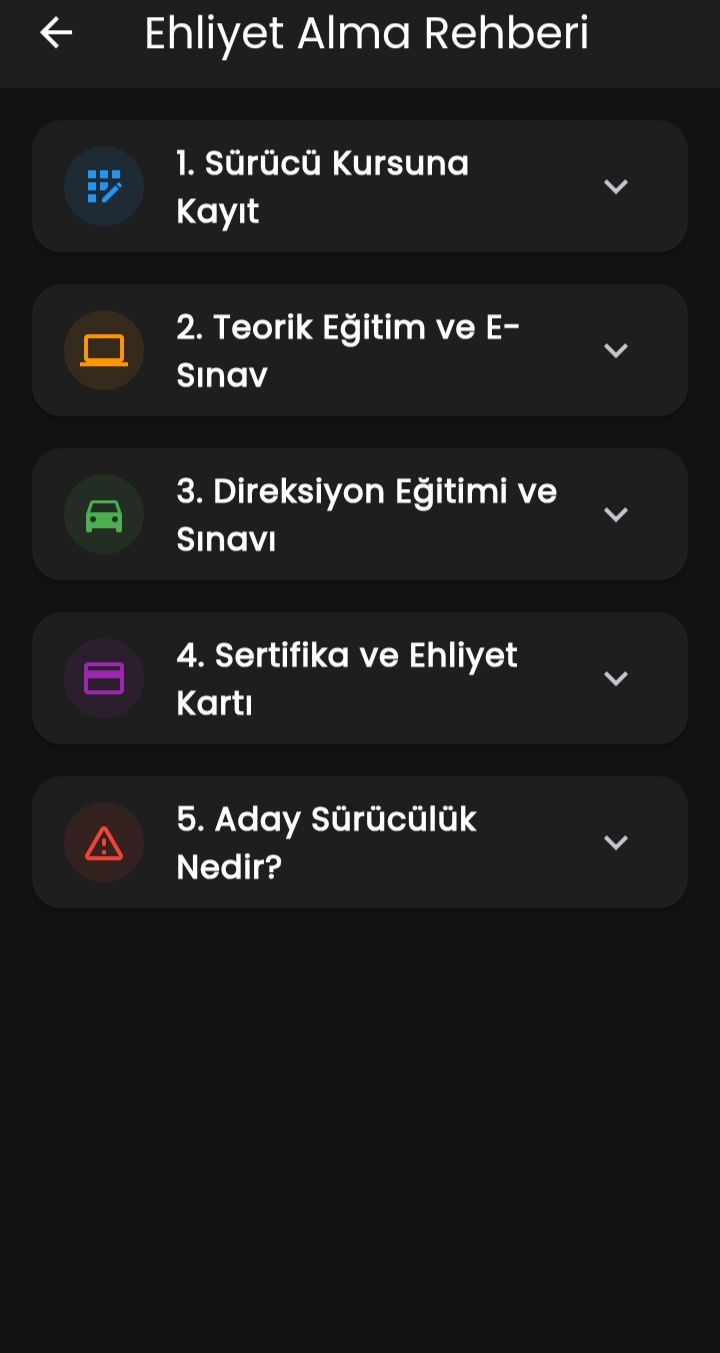Select the orange laptop icon for theoretical training
This screenshot has width=720, height=1353.
tap(104, 350)
